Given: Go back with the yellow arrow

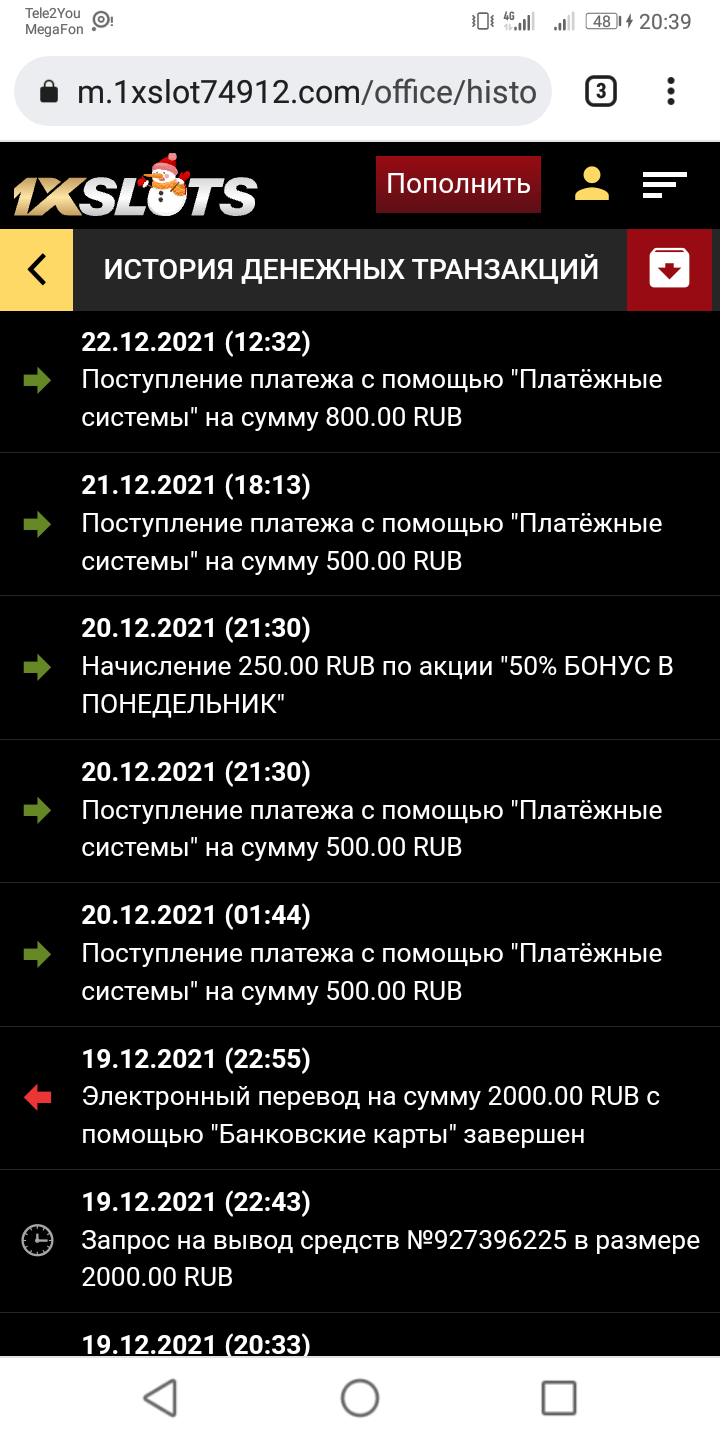Looking at the screenshot, I should (x=37, y=269).
